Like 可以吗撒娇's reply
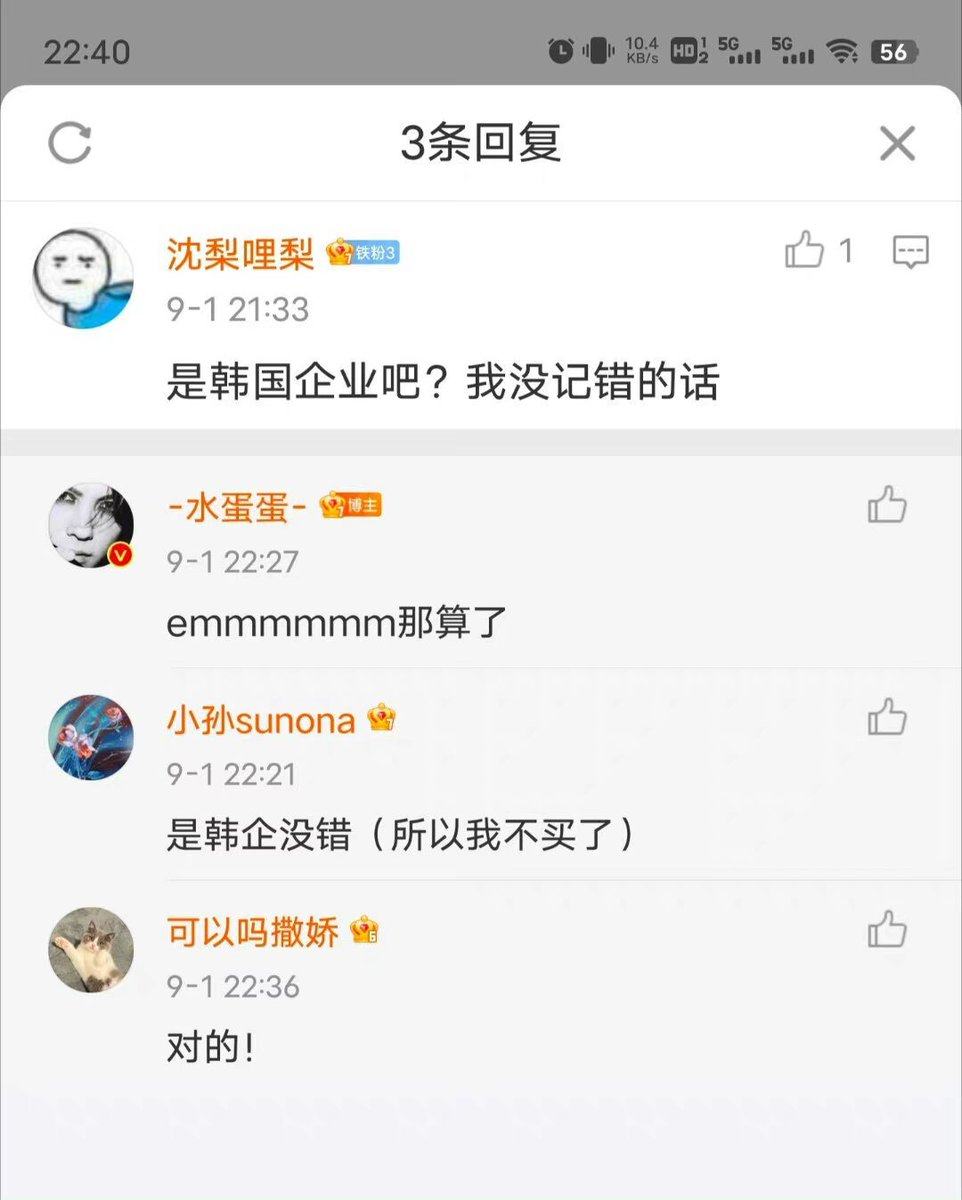Viewport: 962px width, 1200px height. tap(887, 930)
